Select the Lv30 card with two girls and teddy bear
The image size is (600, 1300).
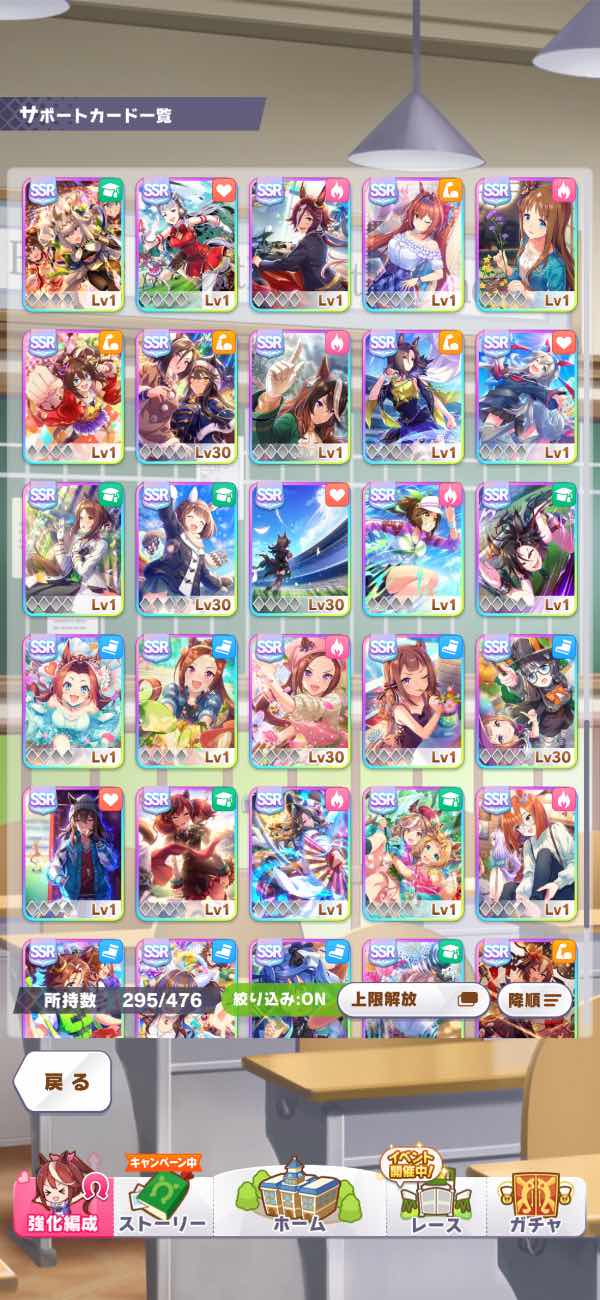point(186,397)
